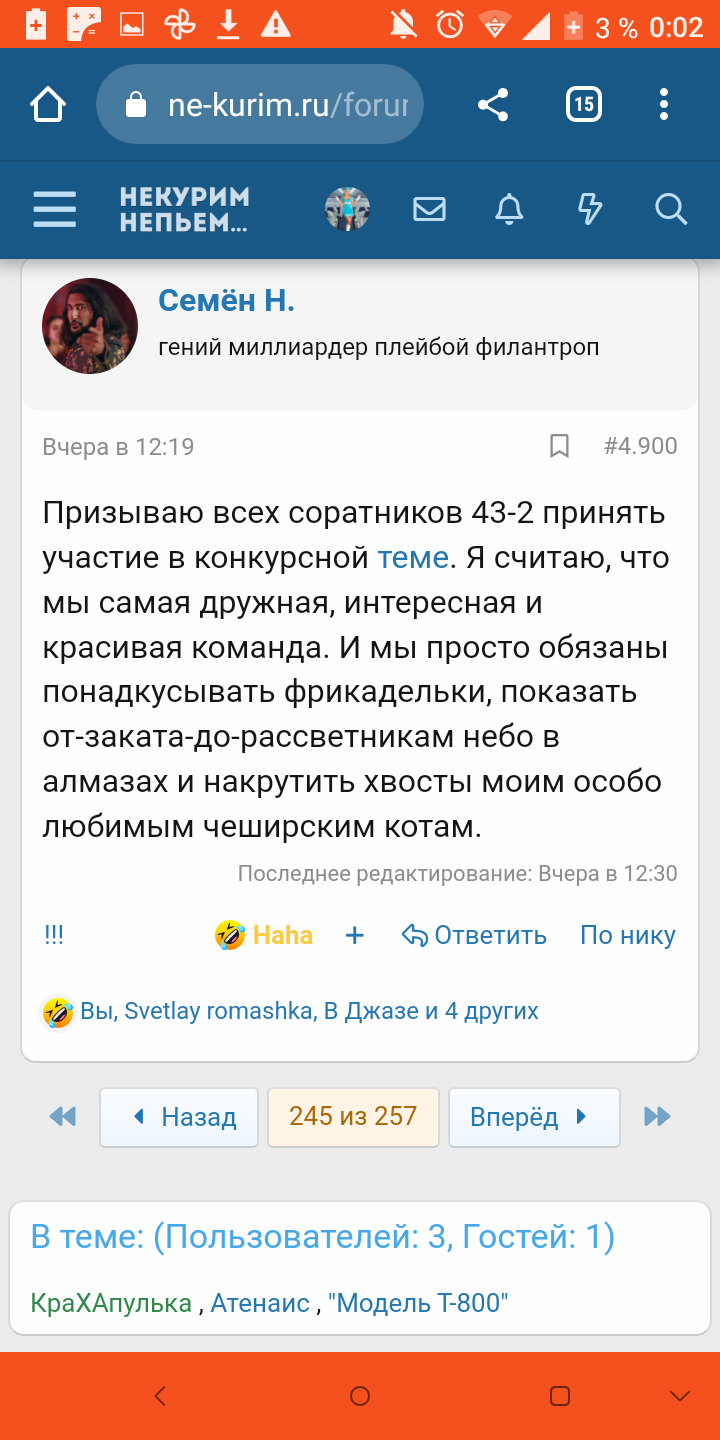
Task: Share the current page
Action: pyautogui.click(x=492, y=104)
